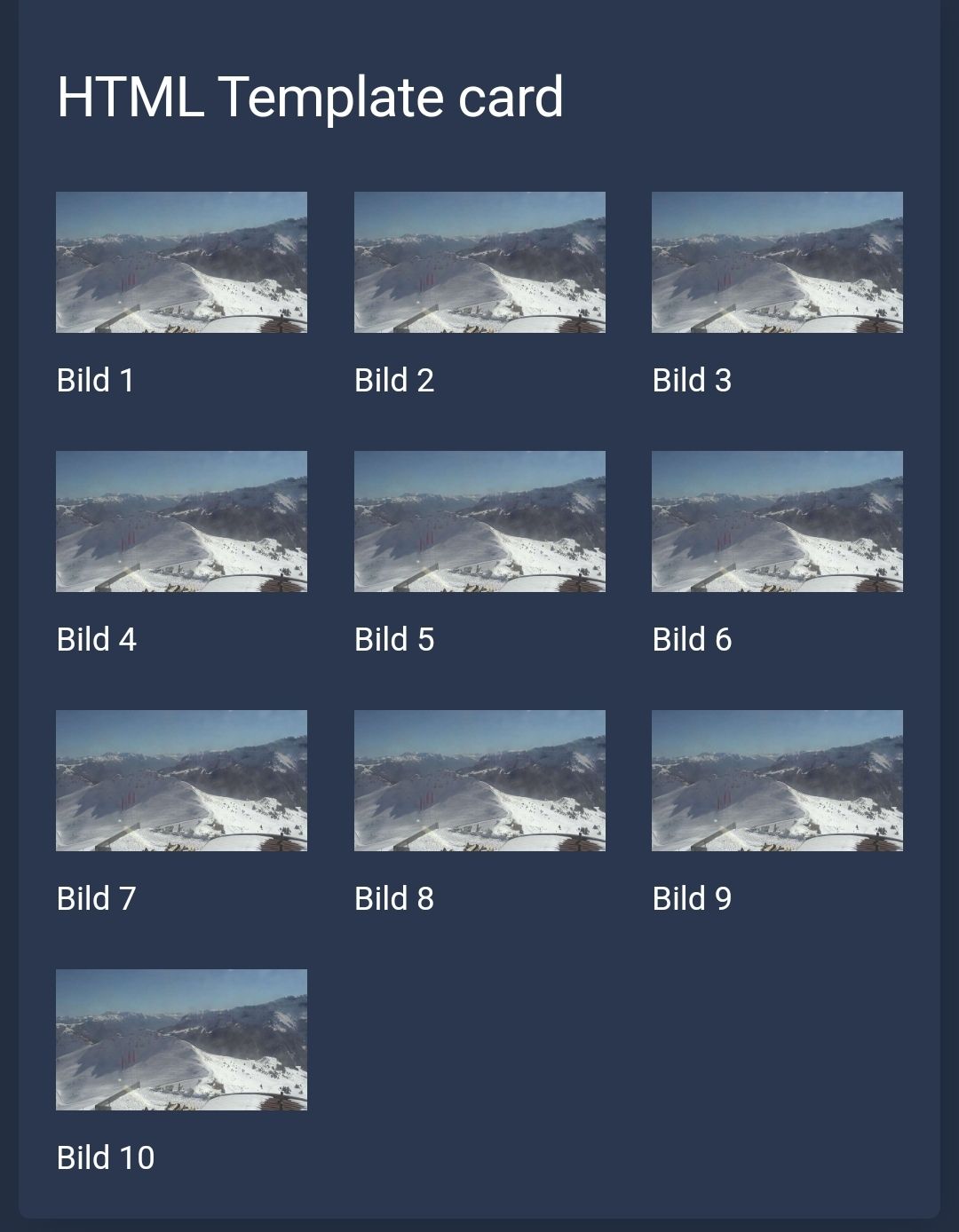
Task: View the Bild 10 thumbnail
Action: [x=181, y=1039]
